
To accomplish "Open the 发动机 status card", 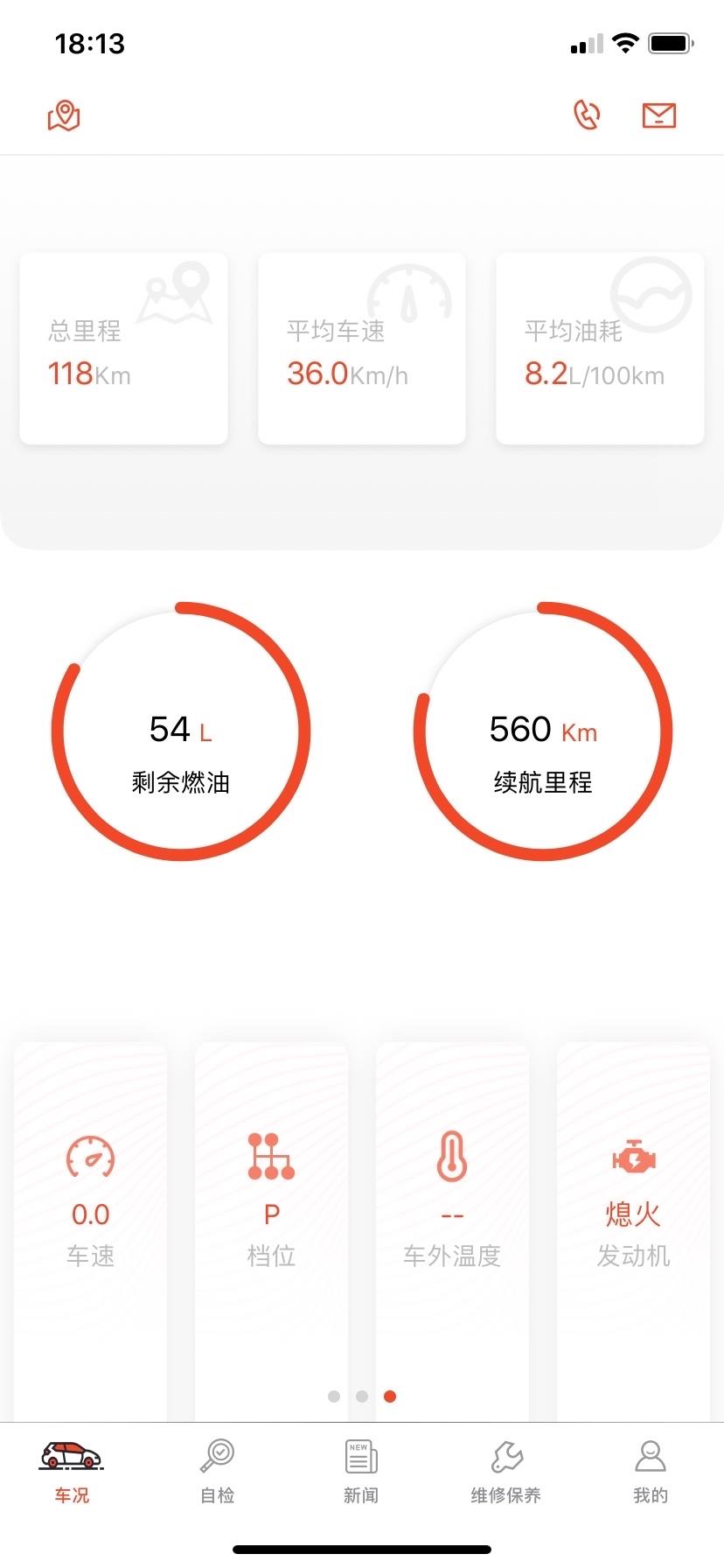I will click(633, 1232).
